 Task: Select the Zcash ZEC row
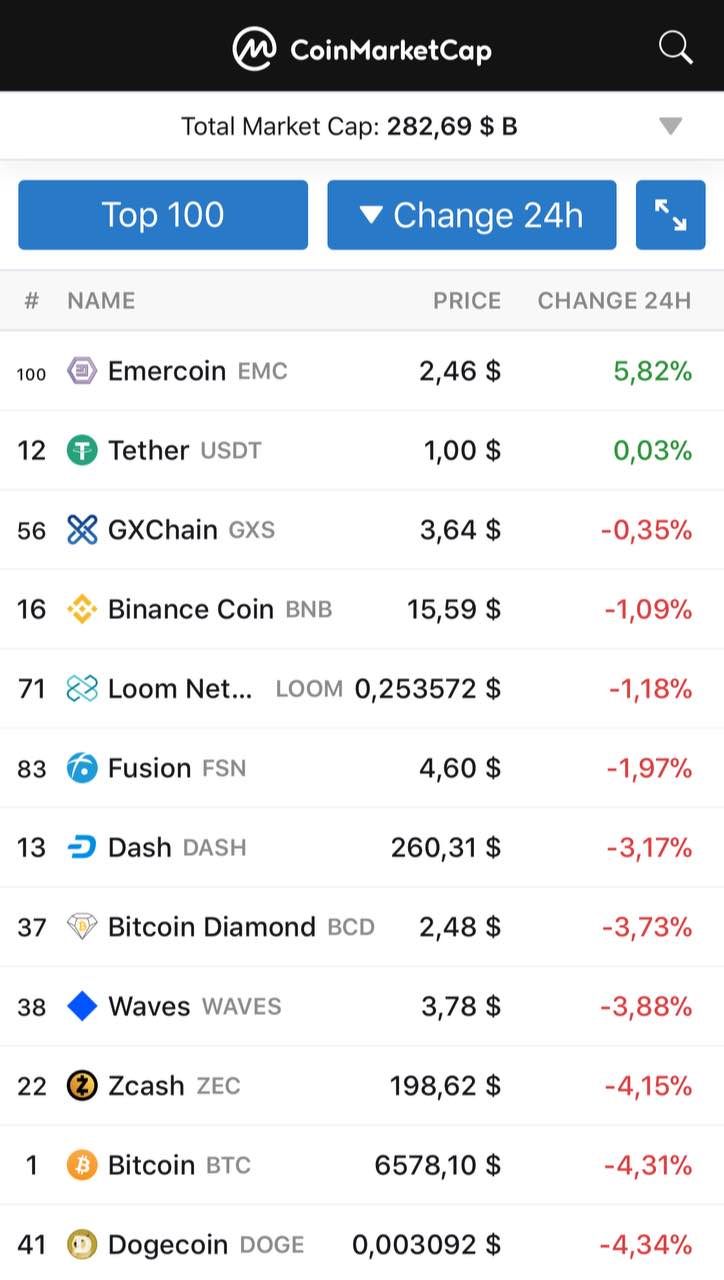(x=362, y=1085)
